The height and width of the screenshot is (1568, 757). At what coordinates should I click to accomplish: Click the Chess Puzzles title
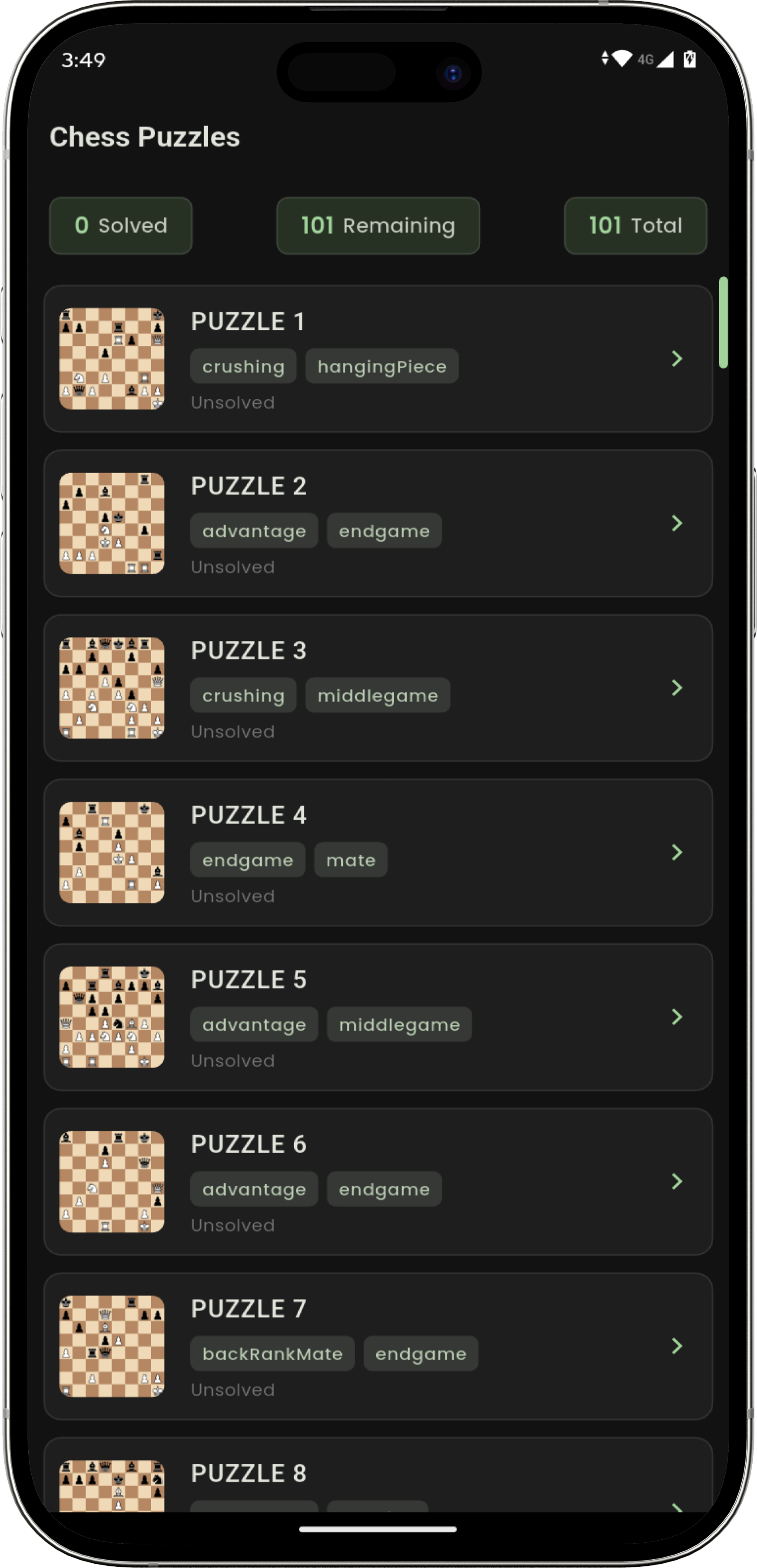click(x=146, y=137)
